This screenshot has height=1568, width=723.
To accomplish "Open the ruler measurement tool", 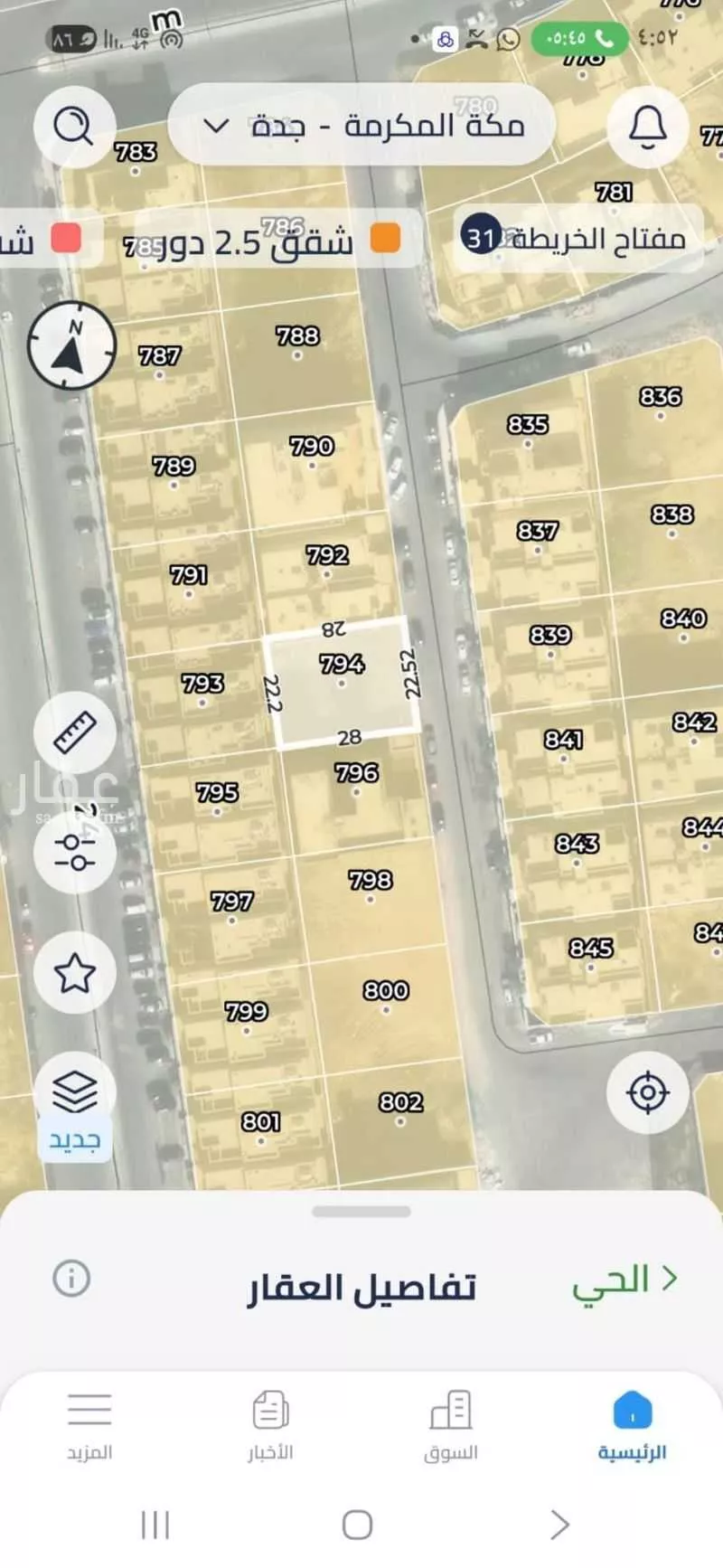I will (x=74, y=733).
